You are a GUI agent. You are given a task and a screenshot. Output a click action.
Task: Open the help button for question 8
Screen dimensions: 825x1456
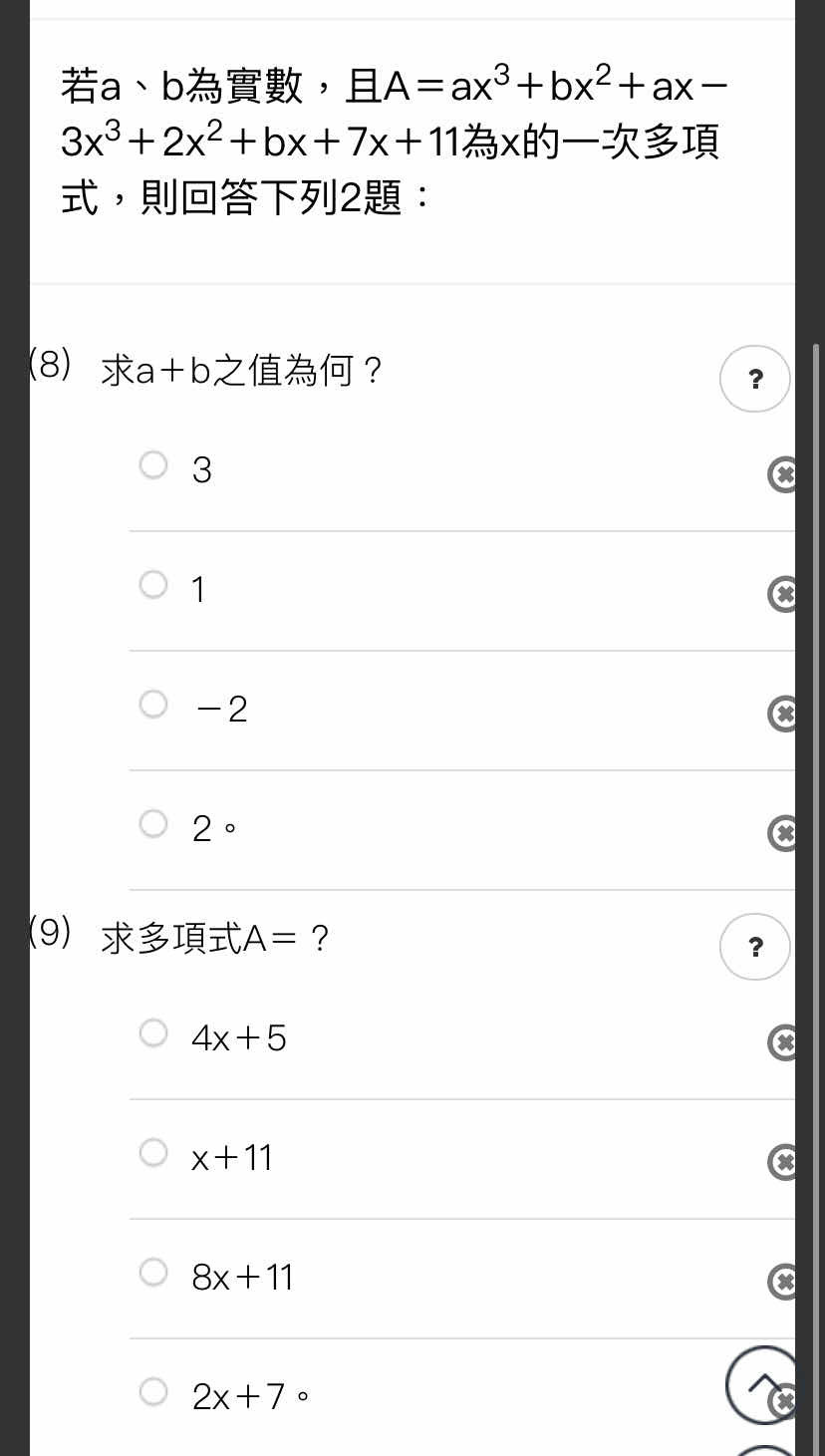[x=755, y=379]
